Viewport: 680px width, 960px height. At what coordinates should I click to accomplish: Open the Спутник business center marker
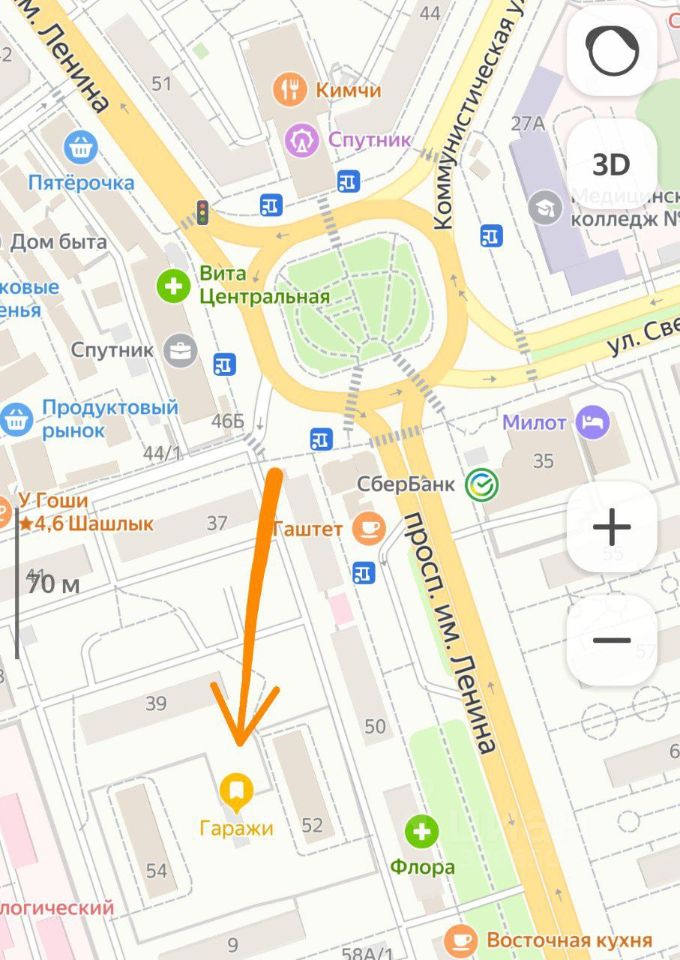click(182, 350)
